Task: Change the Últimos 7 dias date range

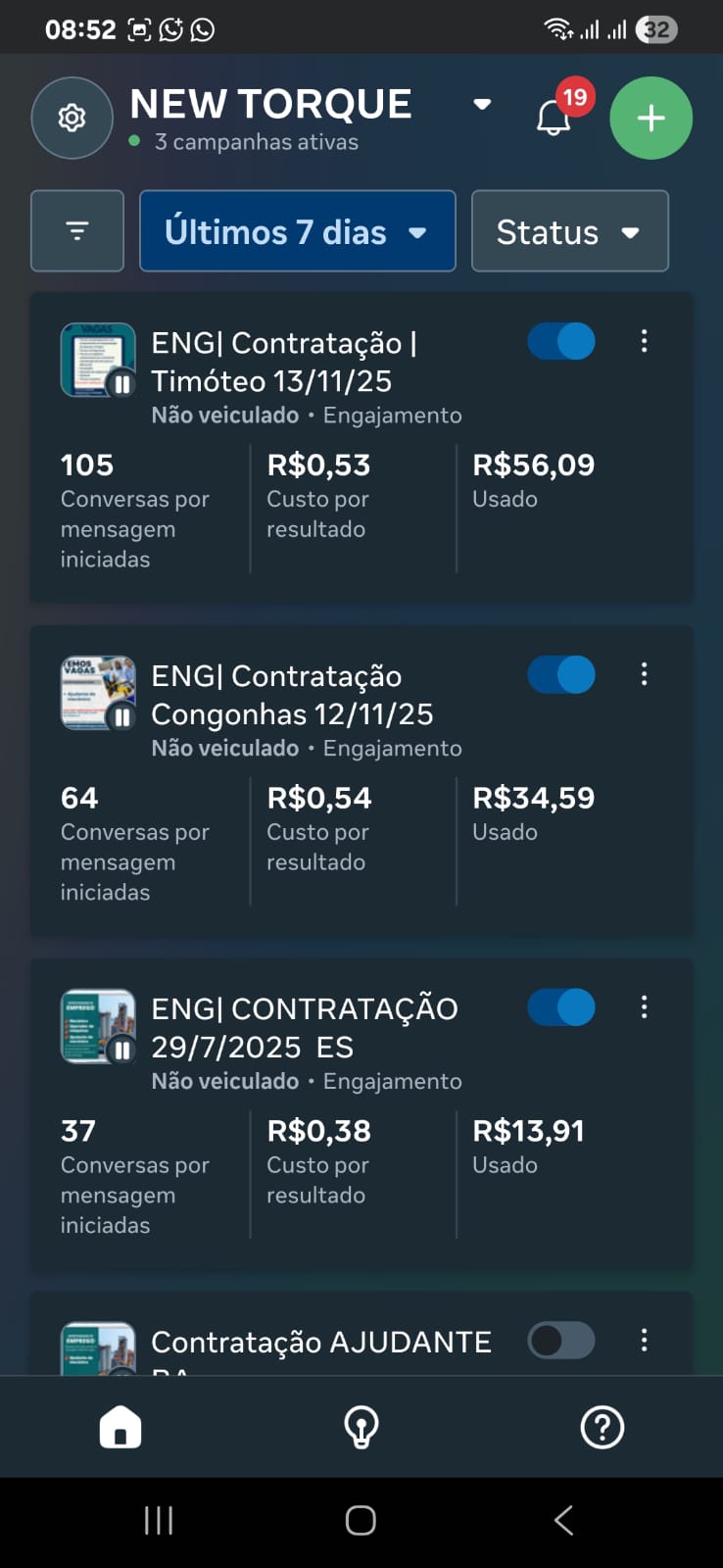Action: coord(297,231)
